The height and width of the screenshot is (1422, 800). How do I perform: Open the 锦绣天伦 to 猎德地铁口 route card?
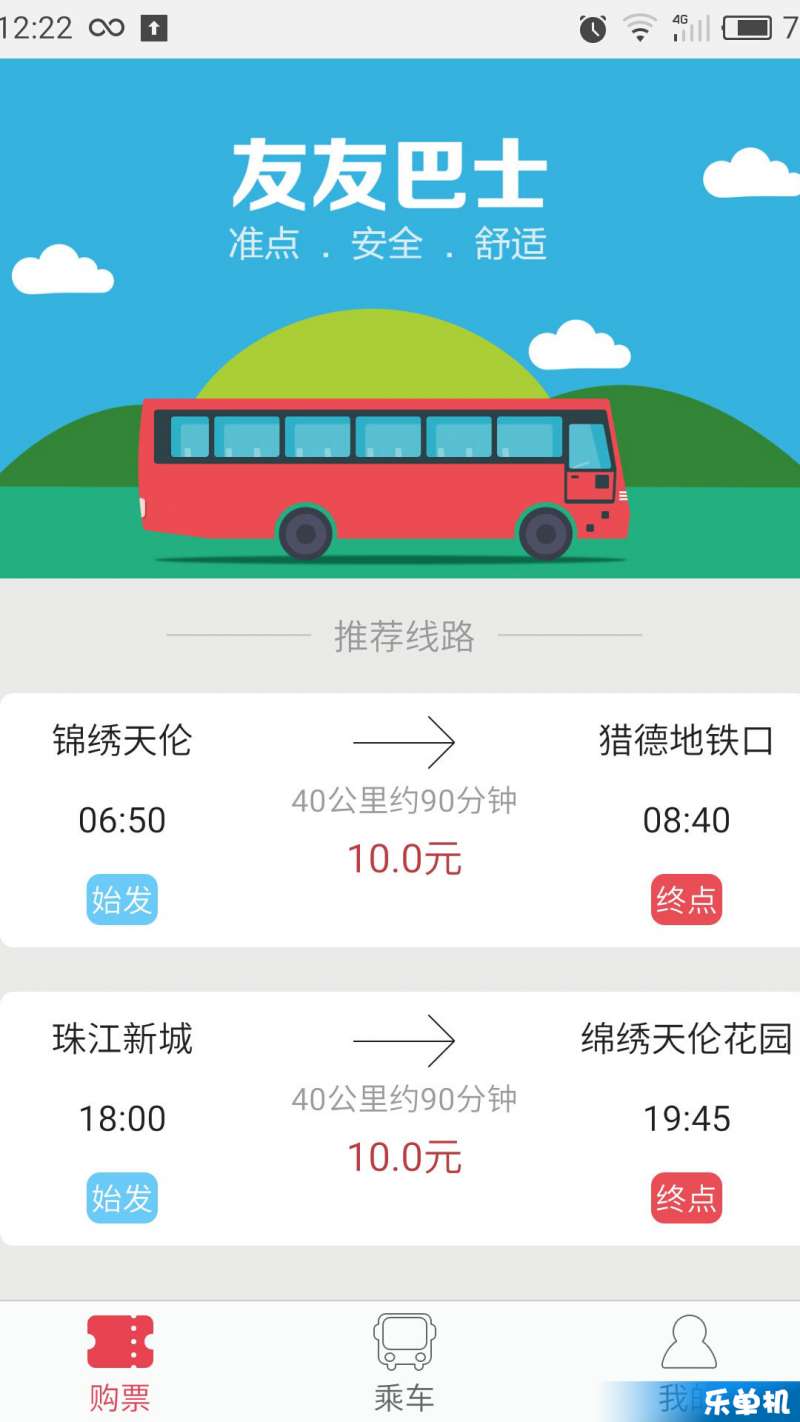pos(400,820)
